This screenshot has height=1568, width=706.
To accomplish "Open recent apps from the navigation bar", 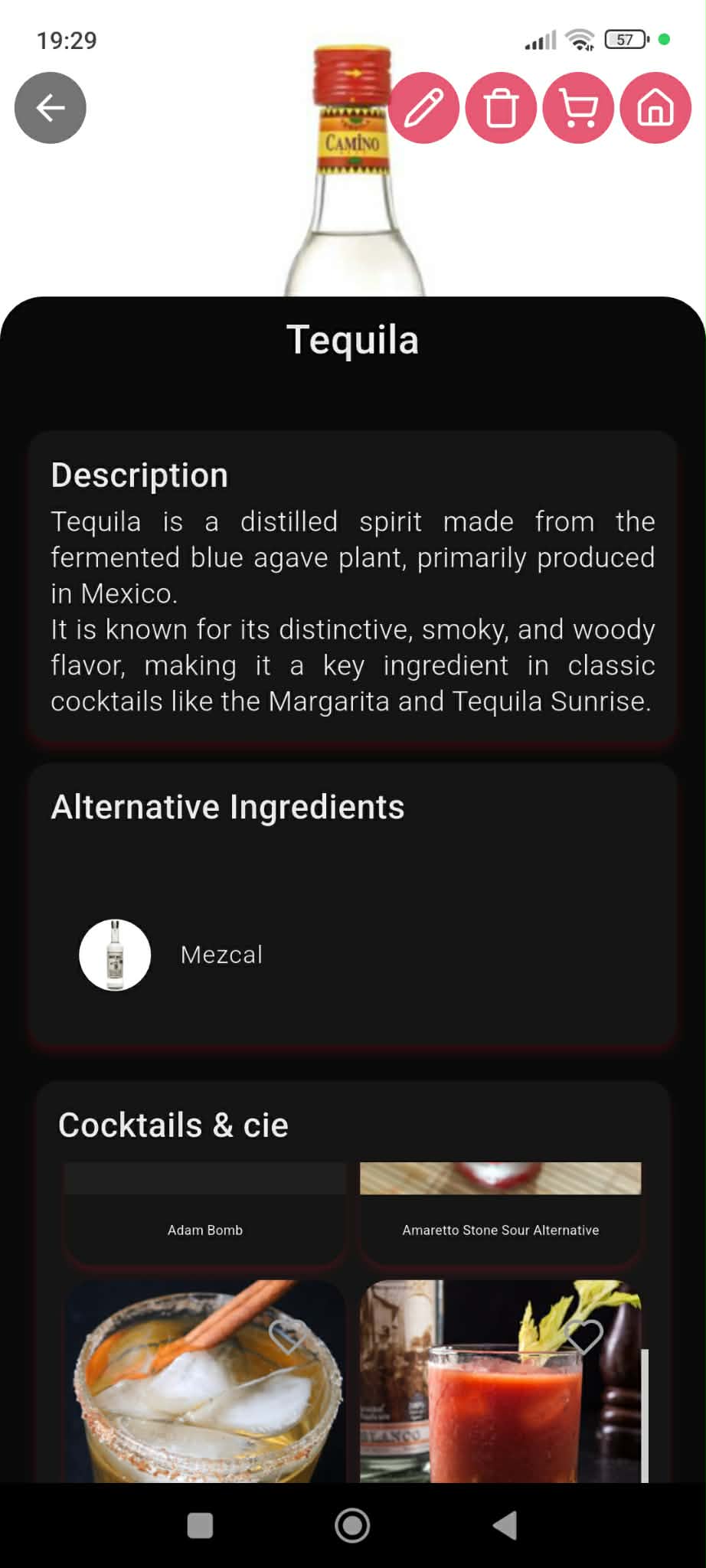I will coord(200,1525).
